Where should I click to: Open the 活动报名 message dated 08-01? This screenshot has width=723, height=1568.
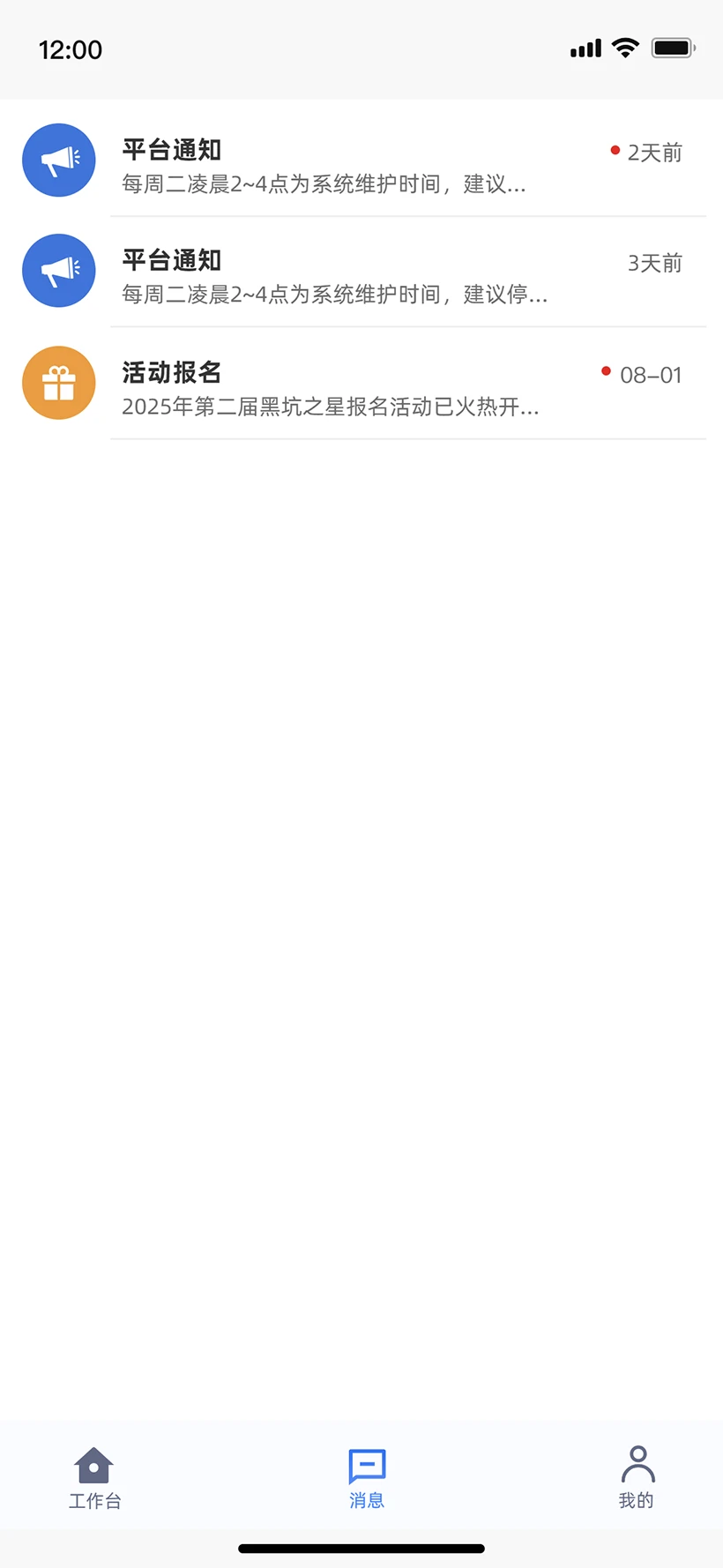(x=361, y=387)
